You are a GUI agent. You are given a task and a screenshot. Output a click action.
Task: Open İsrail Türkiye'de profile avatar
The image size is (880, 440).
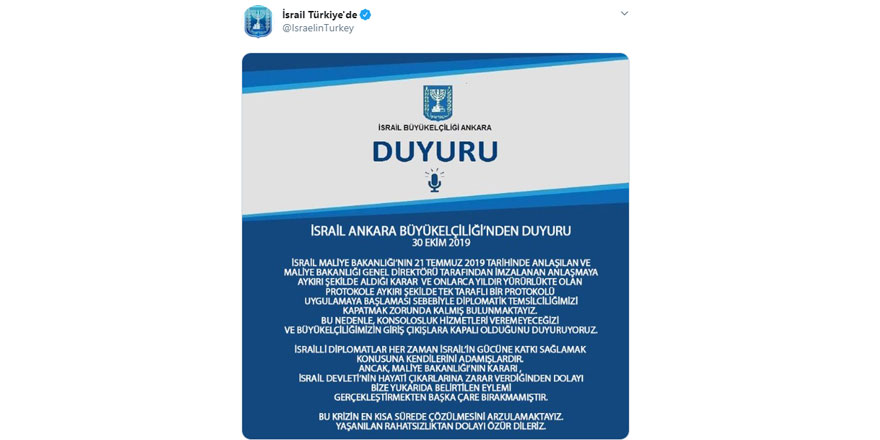[258, 21]
